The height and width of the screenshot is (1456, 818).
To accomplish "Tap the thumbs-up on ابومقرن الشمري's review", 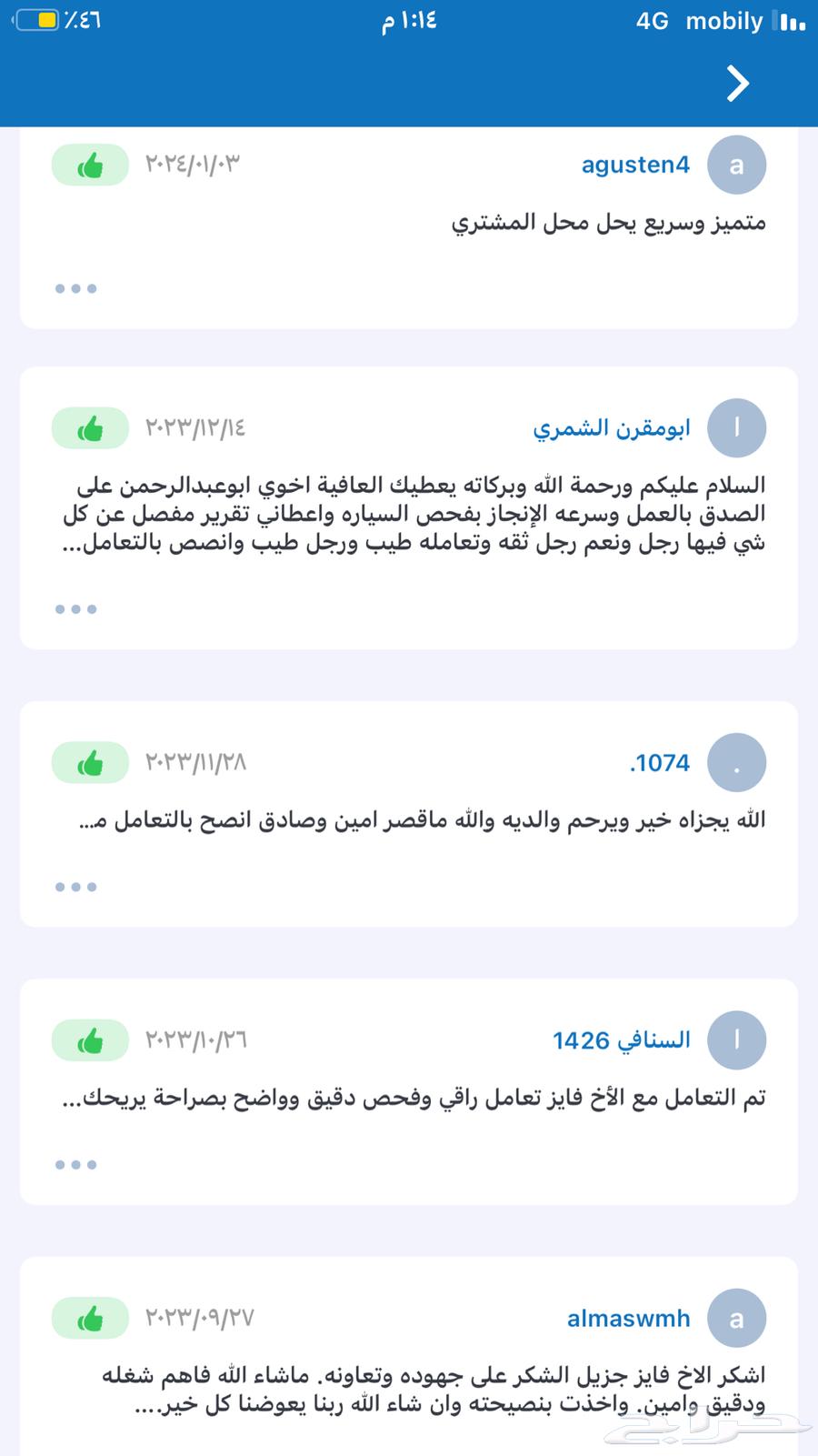I will (88, 427).
